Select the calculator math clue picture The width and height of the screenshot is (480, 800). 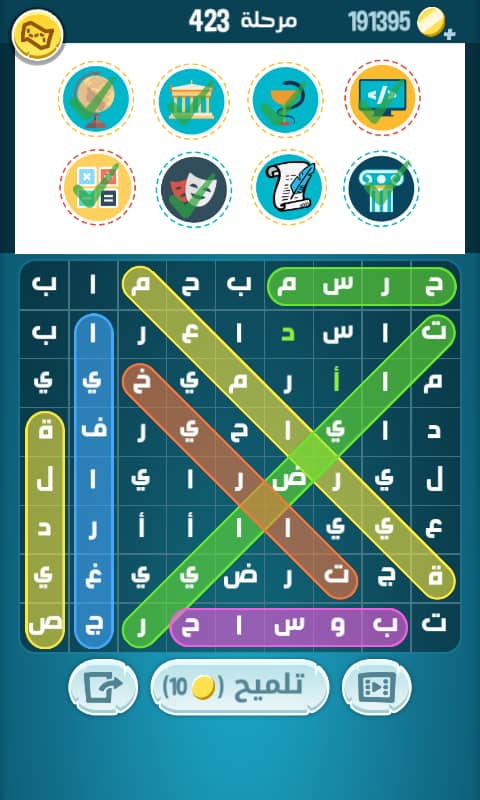[x=97, y=187]
